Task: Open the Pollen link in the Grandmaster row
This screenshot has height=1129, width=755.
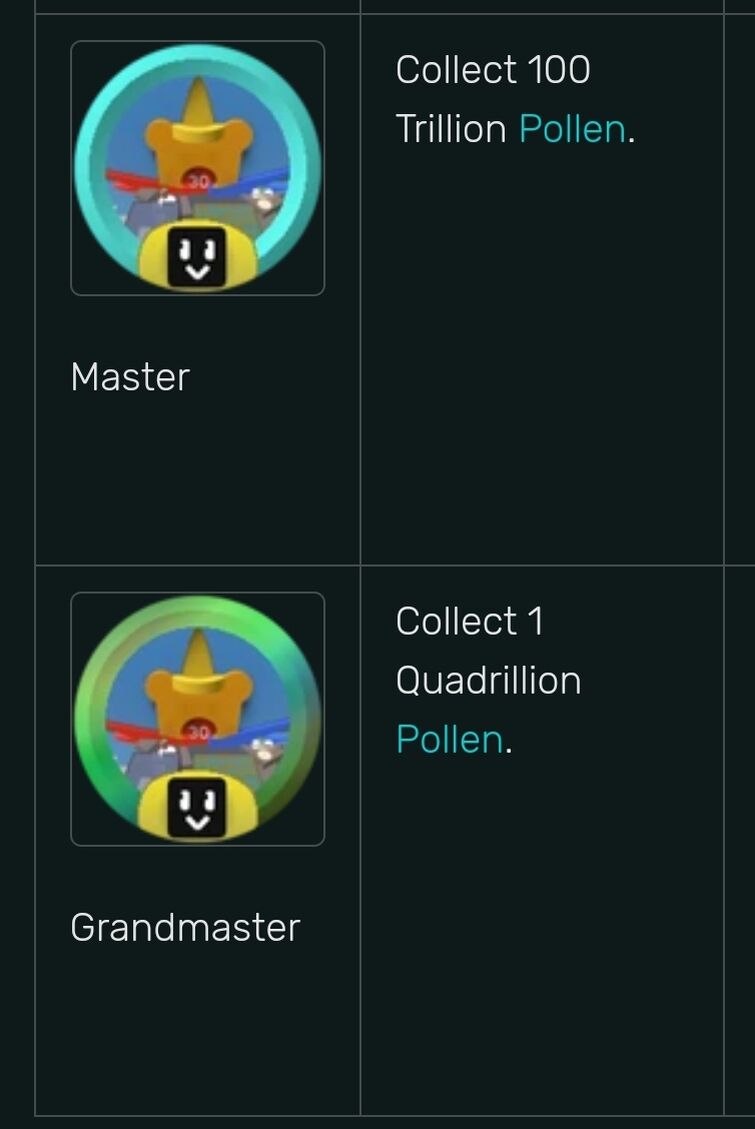Action: 449,740
